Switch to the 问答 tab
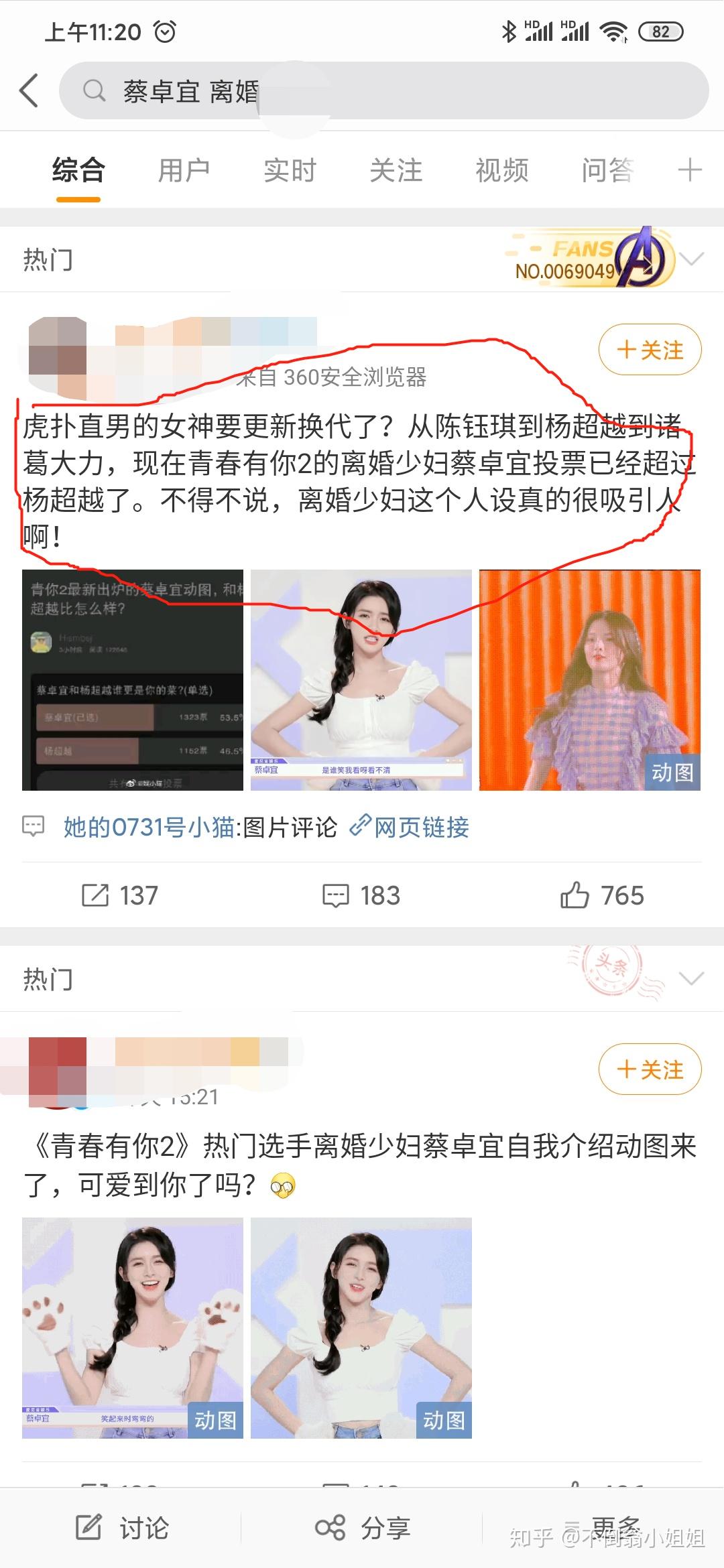The image size is (724, 1568). point(607,170)
